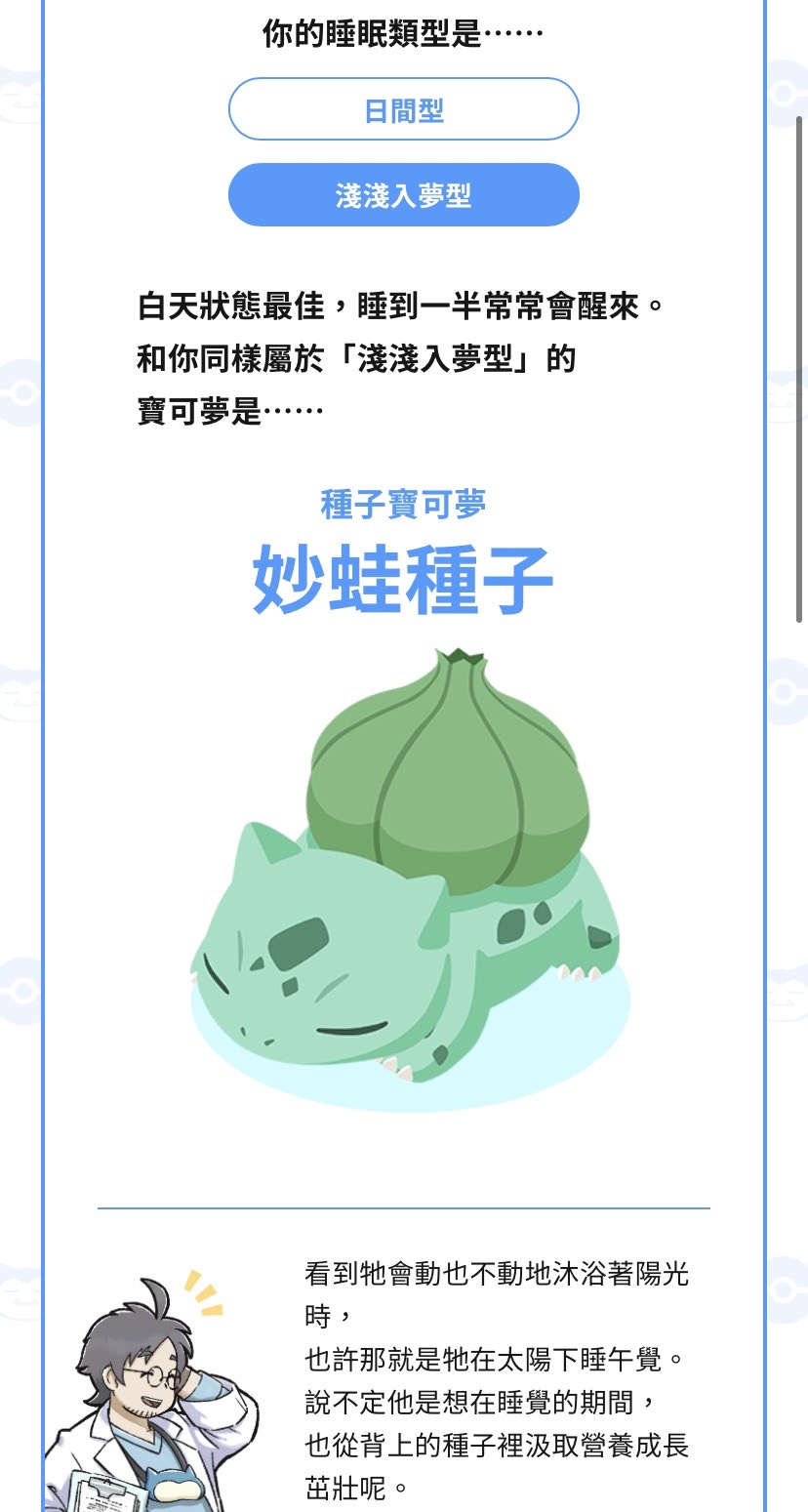Select the 日間型 pill

tap(403, 109)
